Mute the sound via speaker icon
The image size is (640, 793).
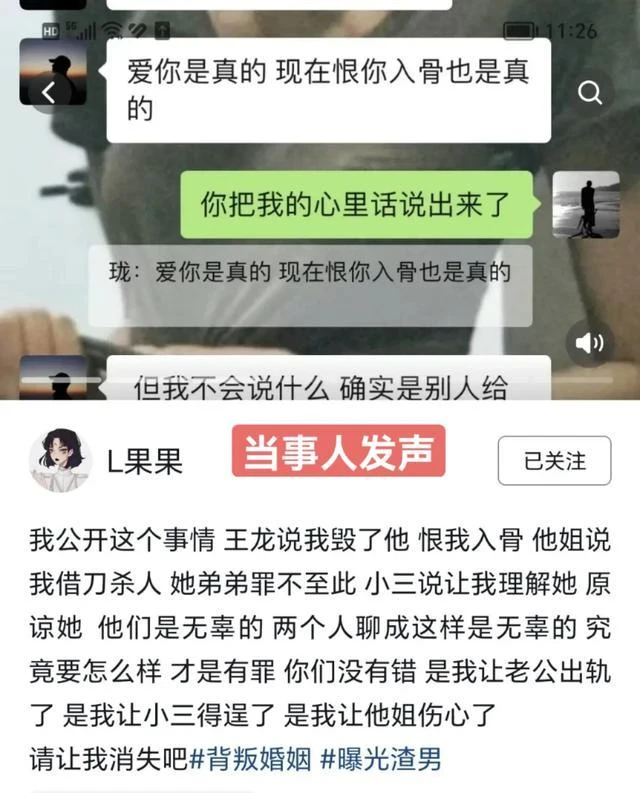pyautogui.click(x=590, y=344)
